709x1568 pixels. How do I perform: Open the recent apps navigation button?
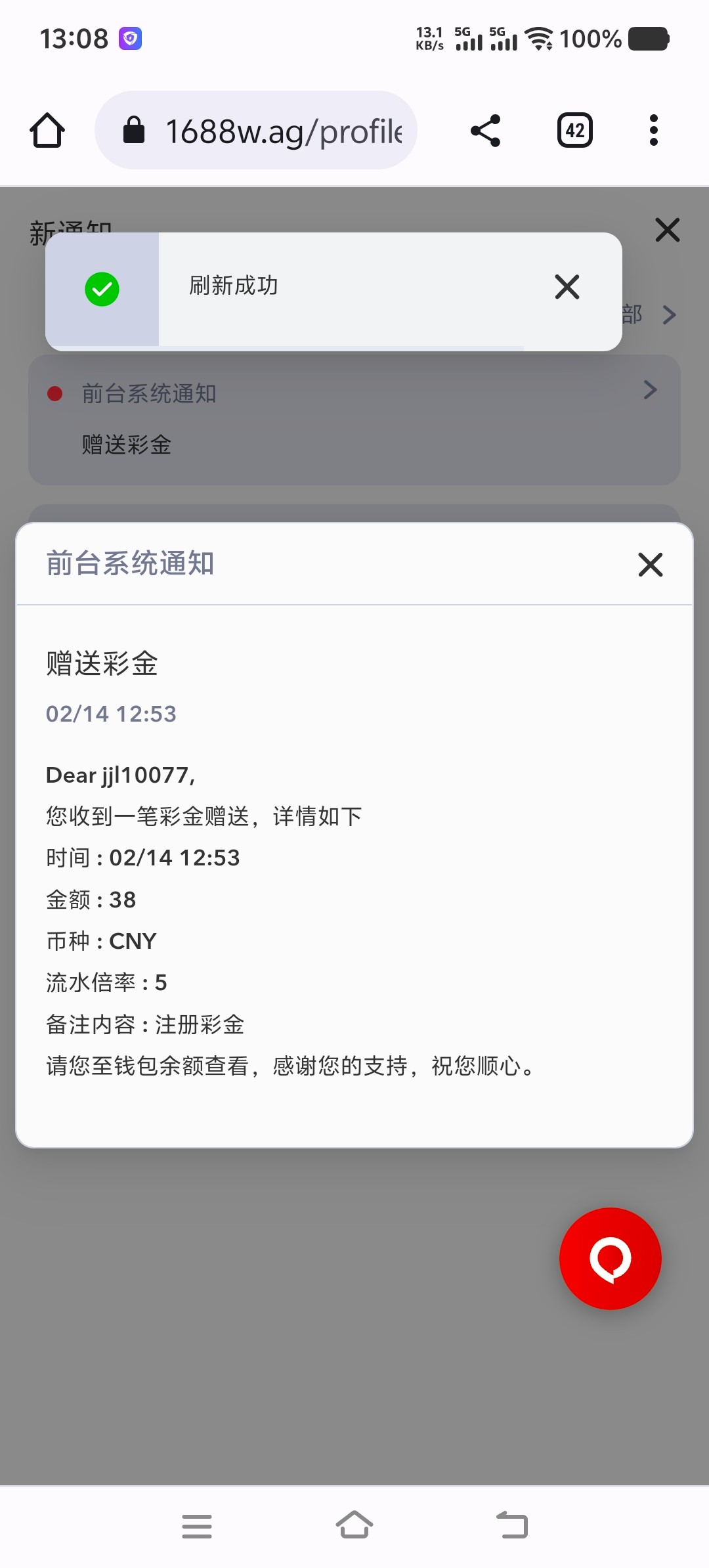(197, 1525)
